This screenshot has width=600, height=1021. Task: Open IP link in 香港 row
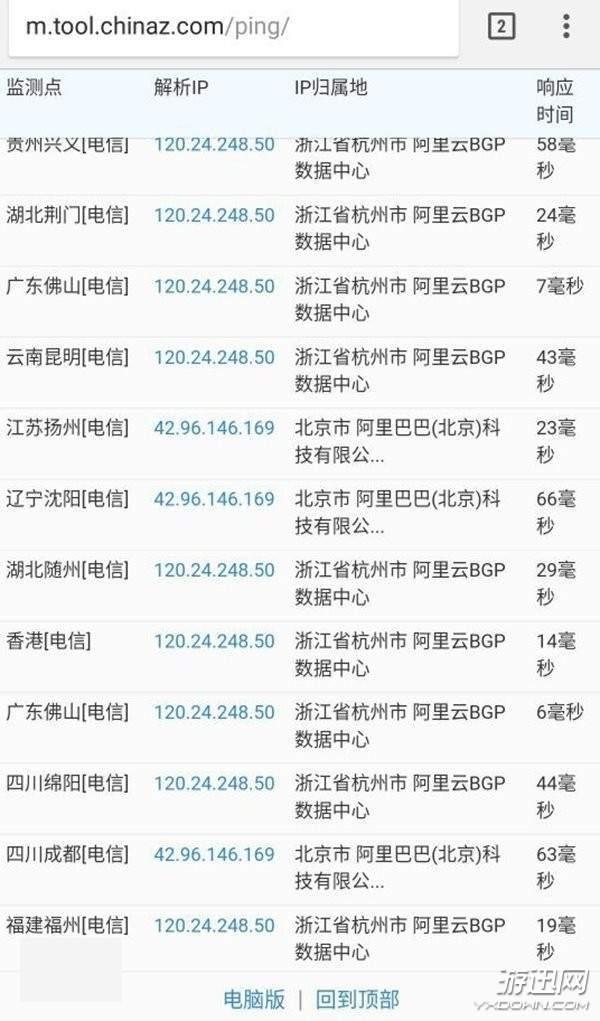pos(214,641)
